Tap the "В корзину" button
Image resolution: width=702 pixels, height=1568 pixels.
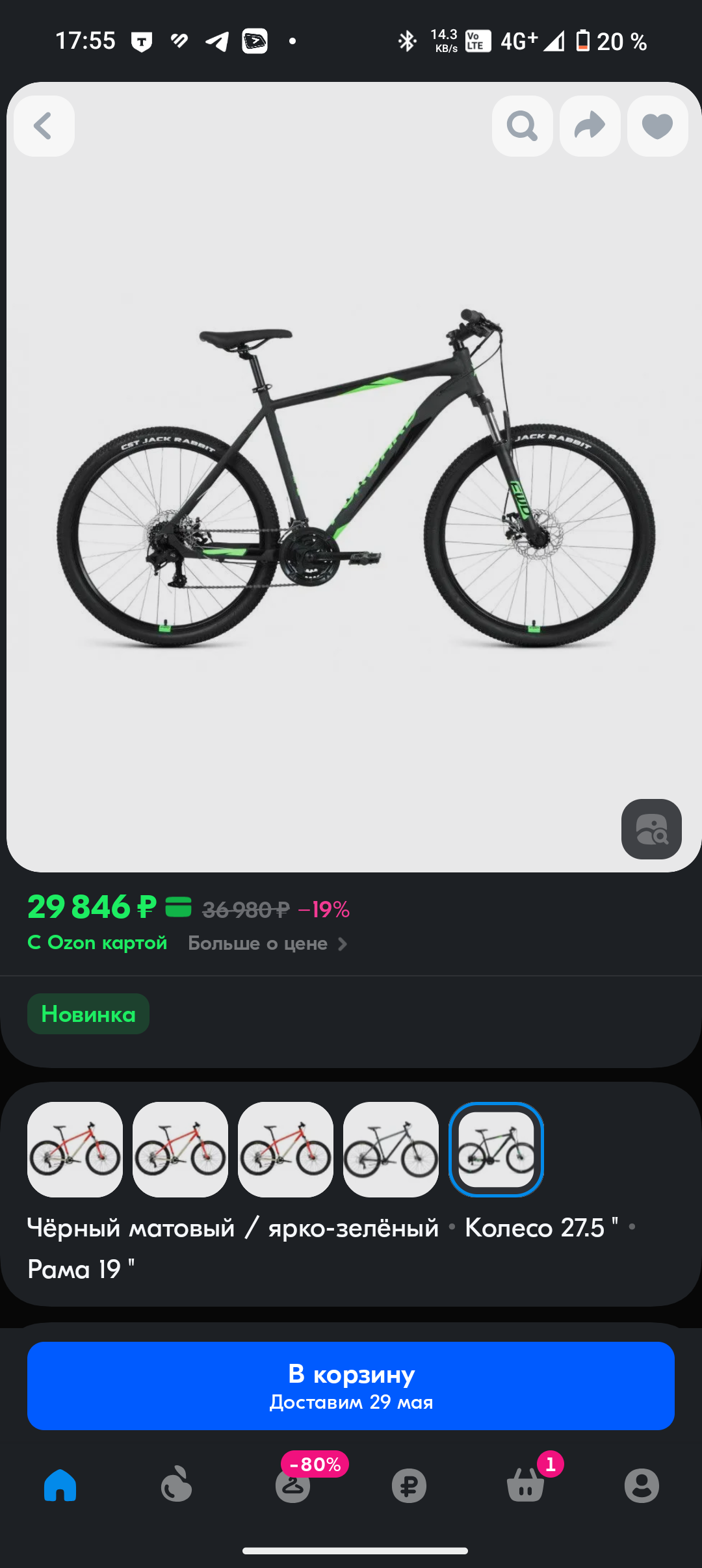pos(351,1386)
